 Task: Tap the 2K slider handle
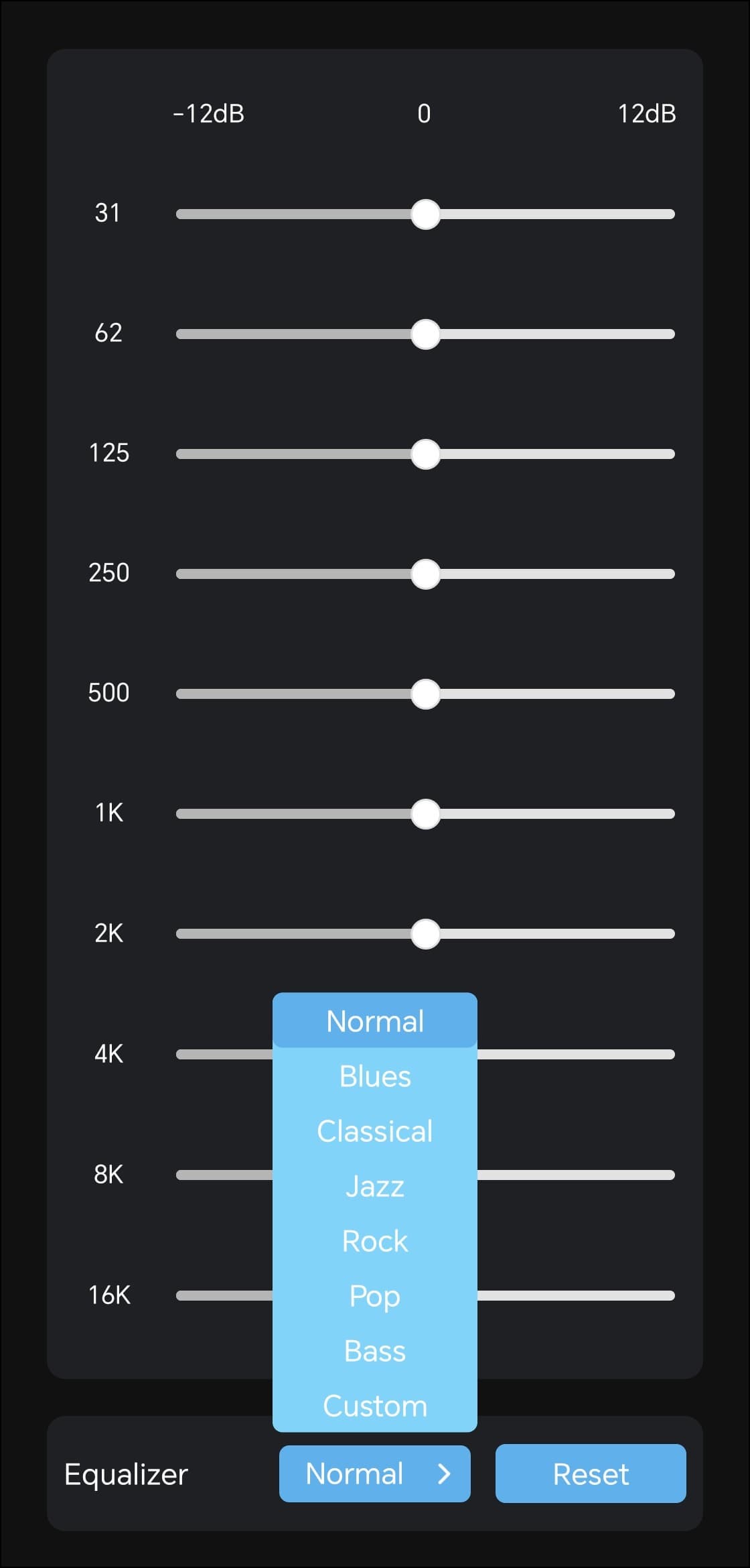point(425,934)
